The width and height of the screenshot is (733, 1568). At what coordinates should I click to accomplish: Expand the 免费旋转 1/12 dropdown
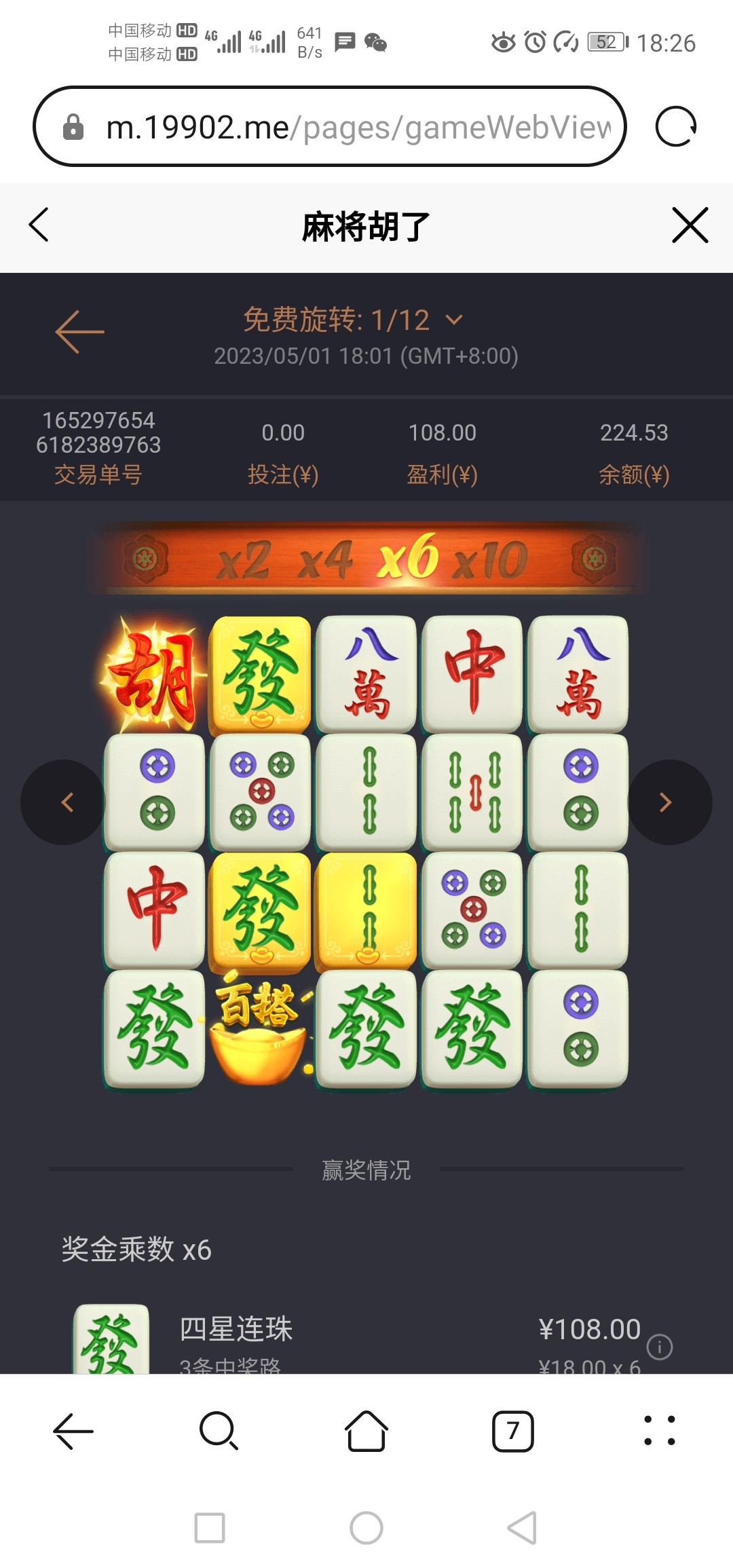[453, 320]
